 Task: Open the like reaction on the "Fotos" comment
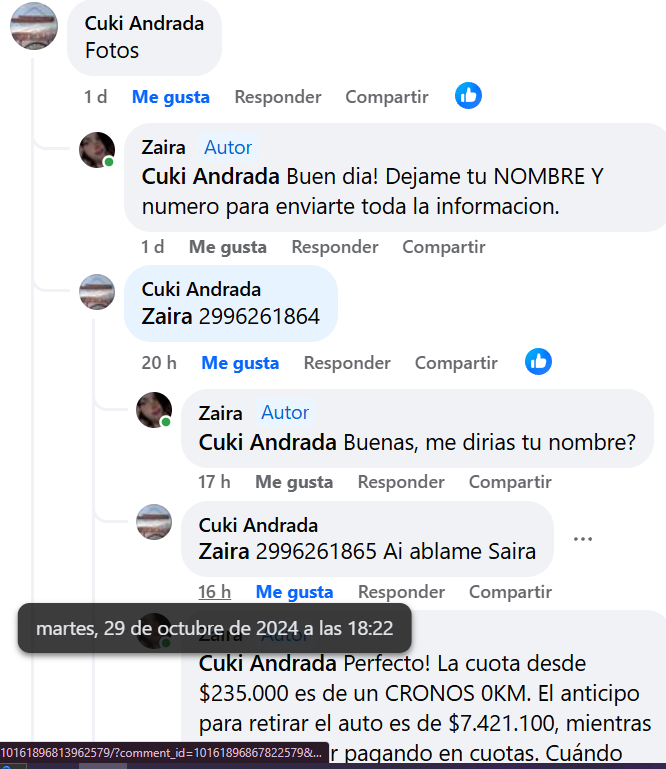[x=468, y=96]
